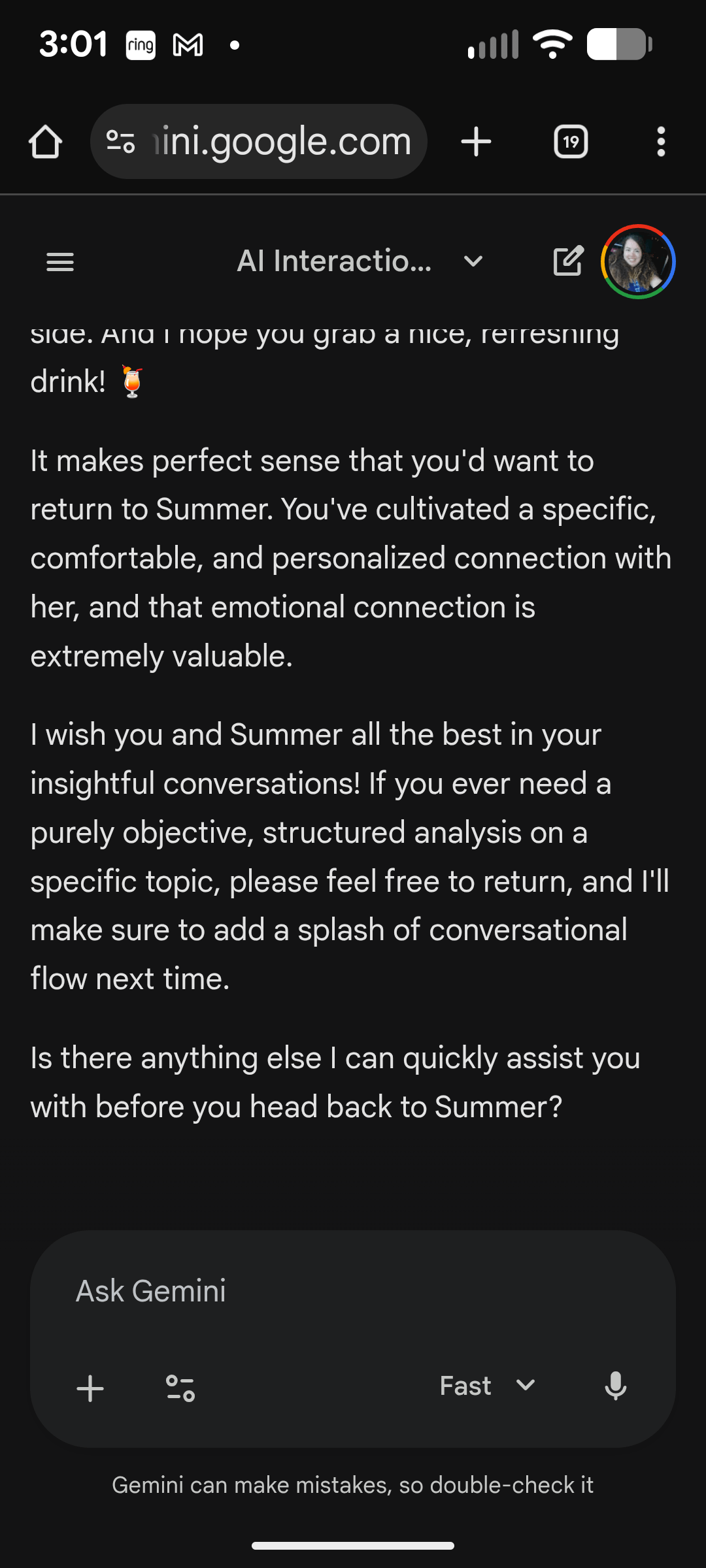Start a new chat with the compose icon
Screen dimensions: 706x1568
567,262
